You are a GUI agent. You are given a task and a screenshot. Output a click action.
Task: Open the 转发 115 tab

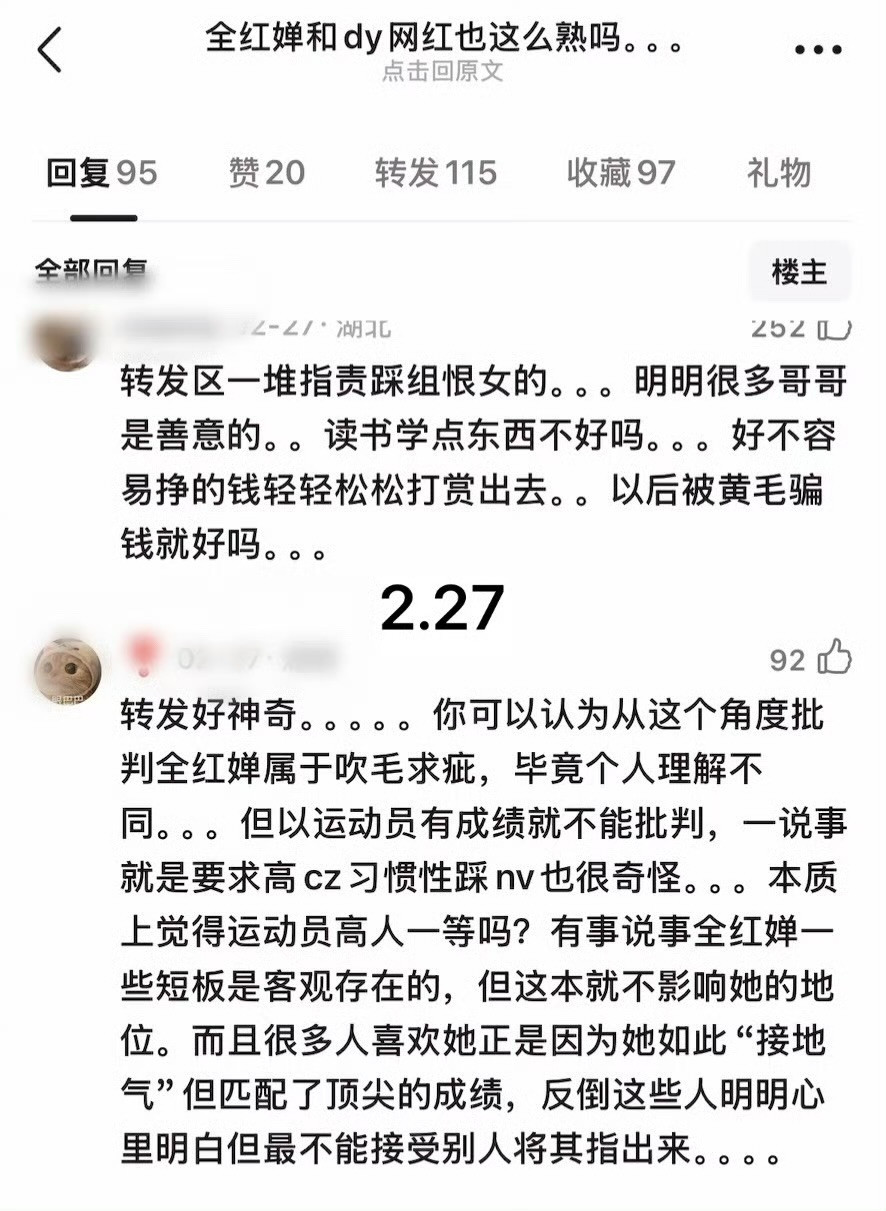point(436,173)
